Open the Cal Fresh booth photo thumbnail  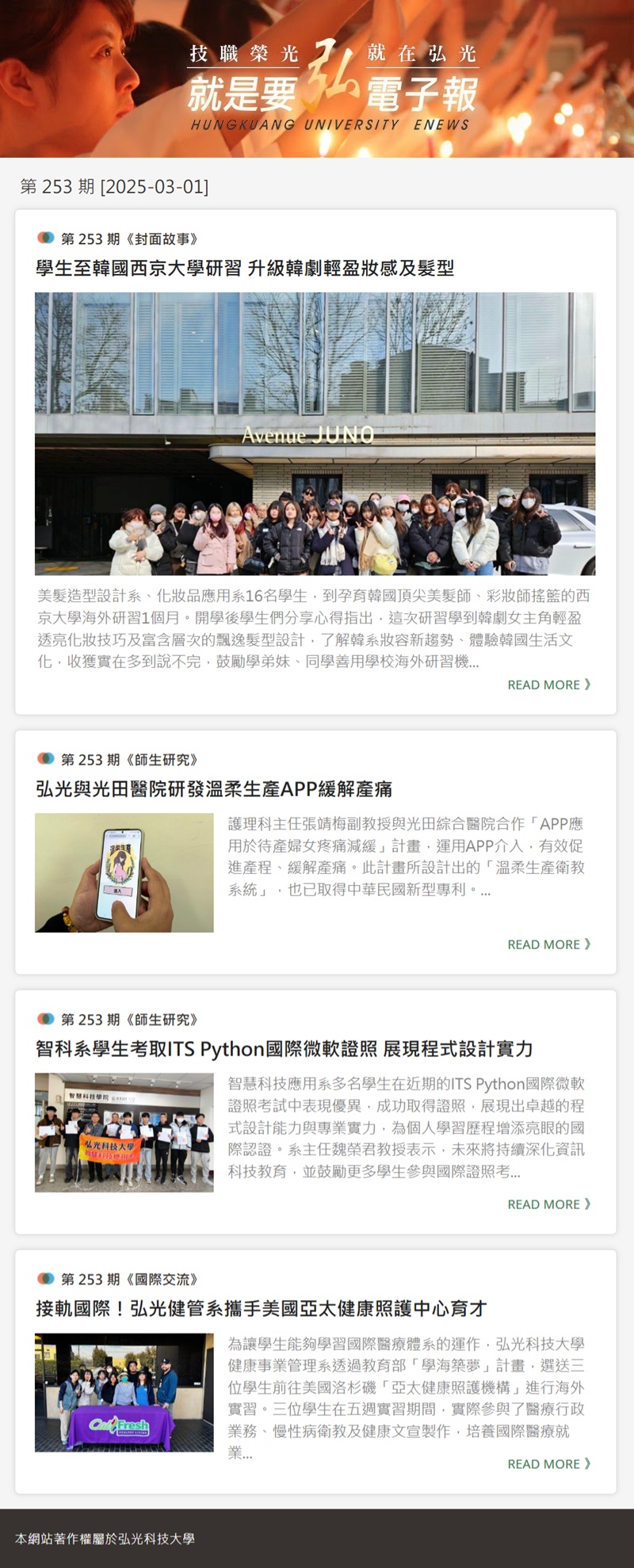click(124, 1392)
